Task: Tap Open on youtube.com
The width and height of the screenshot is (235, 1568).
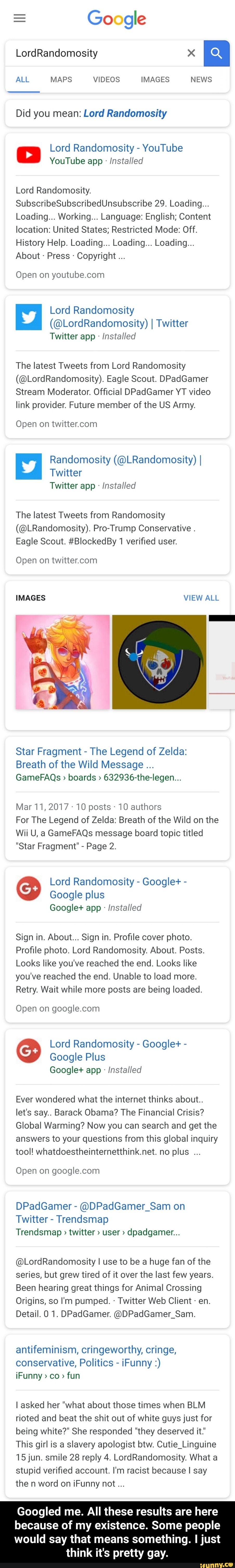Action: coord(60,275)
